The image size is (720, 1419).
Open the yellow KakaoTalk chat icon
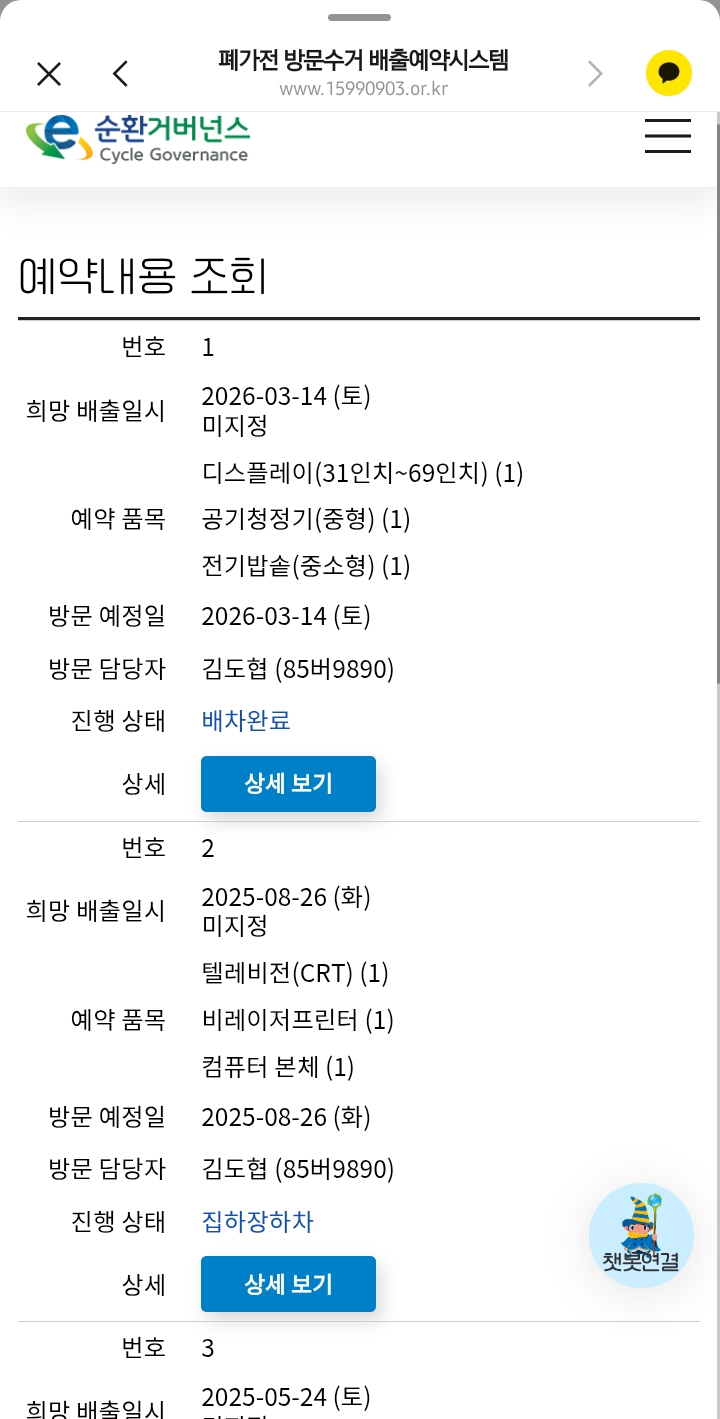(x=669, y=73)
